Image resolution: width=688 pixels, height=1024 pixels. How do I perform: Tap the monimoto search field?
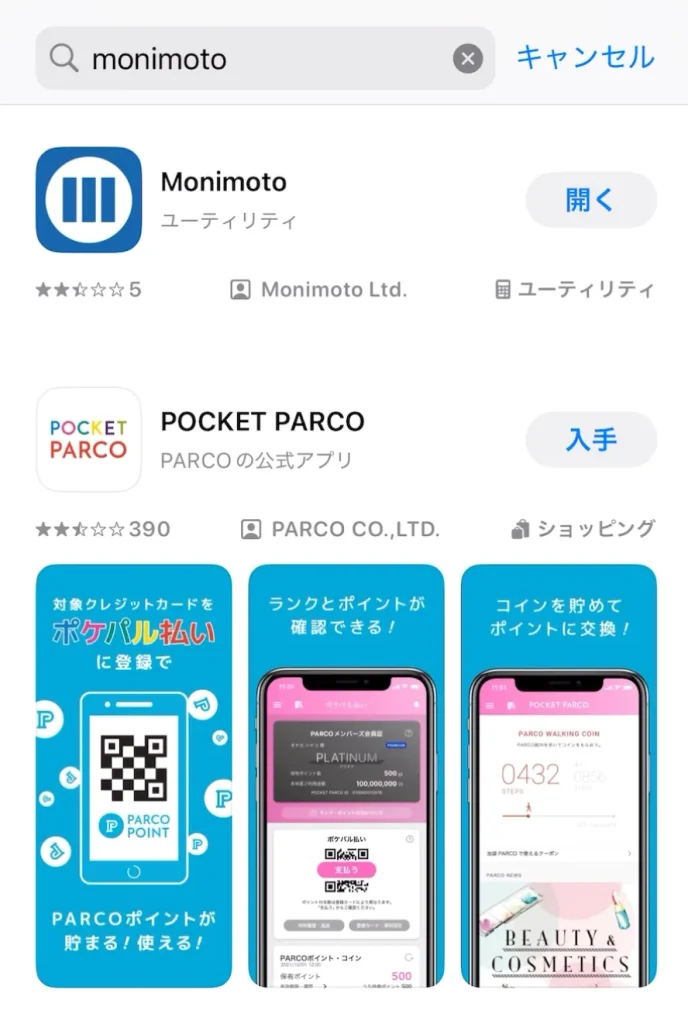coord(260,59)
